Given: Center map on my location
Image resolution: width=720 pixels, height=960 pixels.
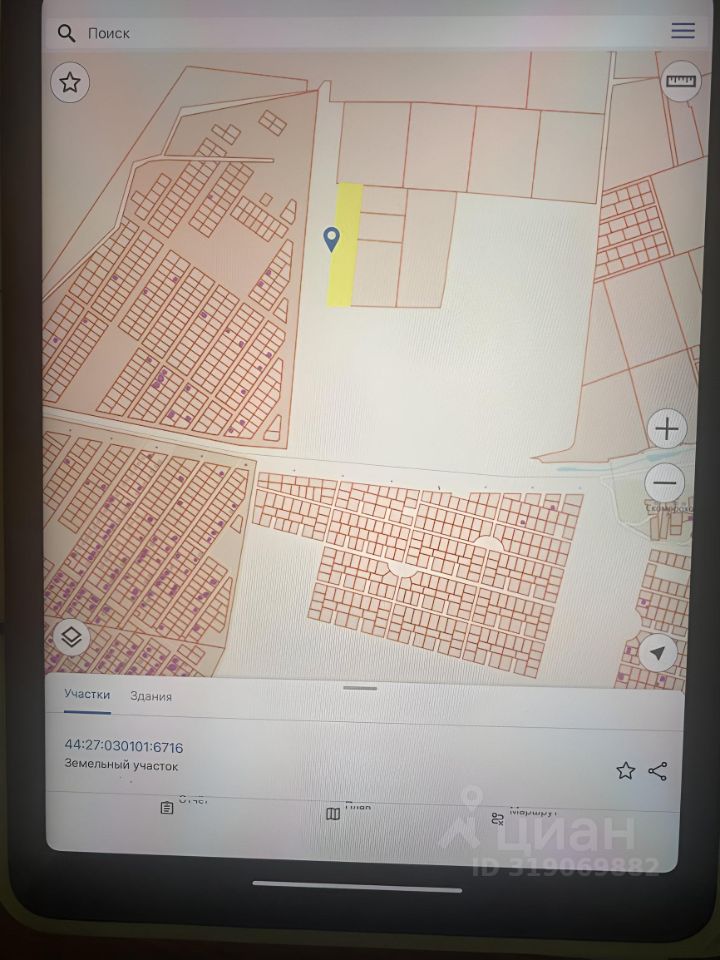Looking at the screenshot, I should click(658, 653).
